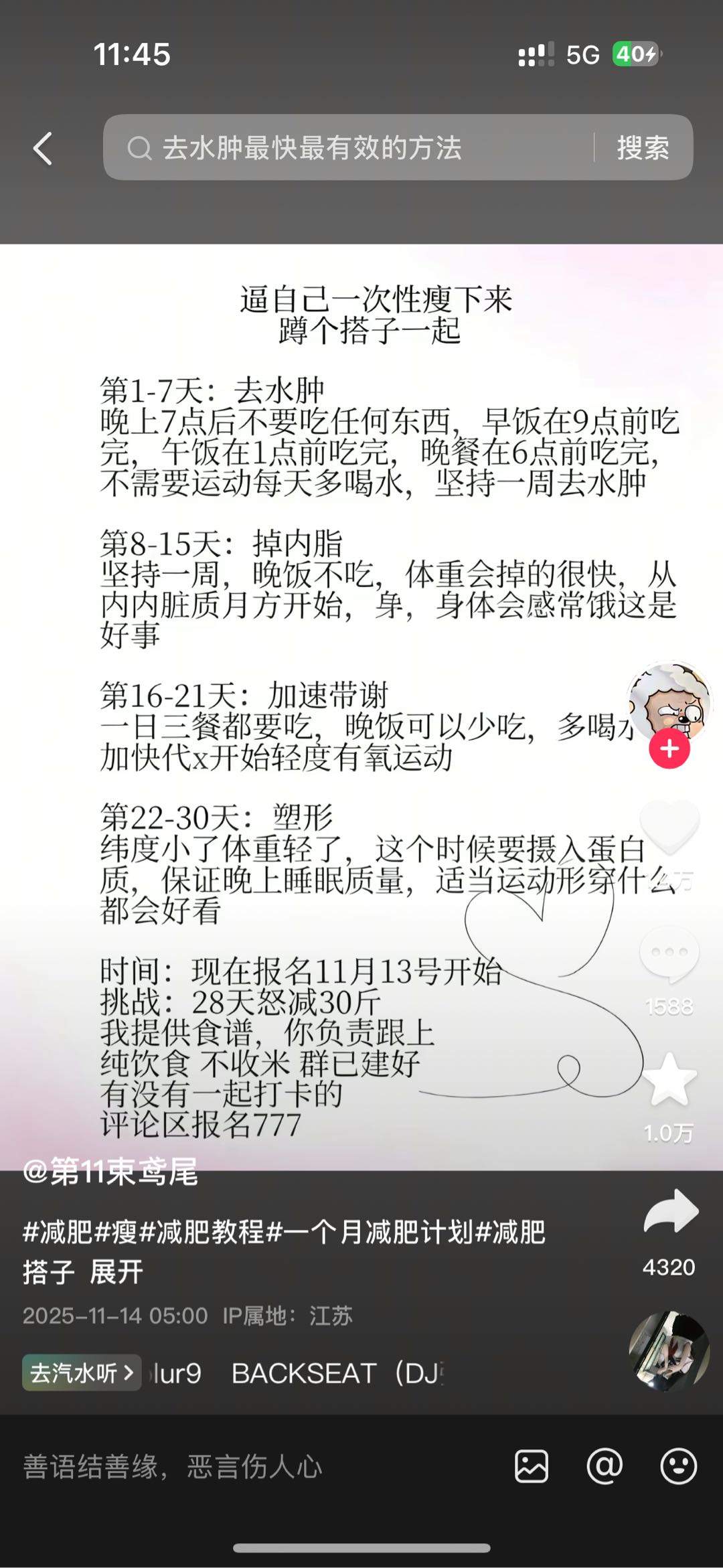Open the emoji icon beside comment field
This screenshot has height=1568, width=723.
click(678, 1466)
